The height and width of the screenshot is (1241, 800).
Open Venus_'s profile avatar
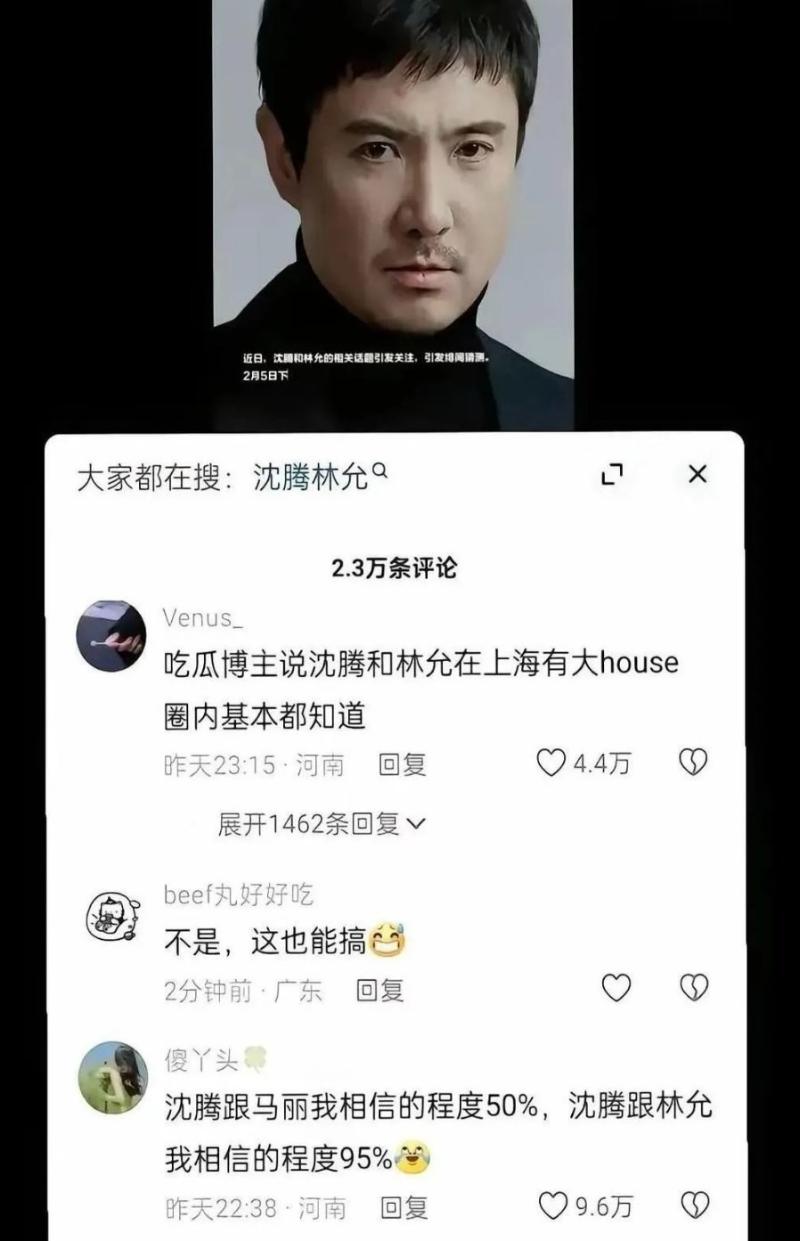tap(111, 636)
